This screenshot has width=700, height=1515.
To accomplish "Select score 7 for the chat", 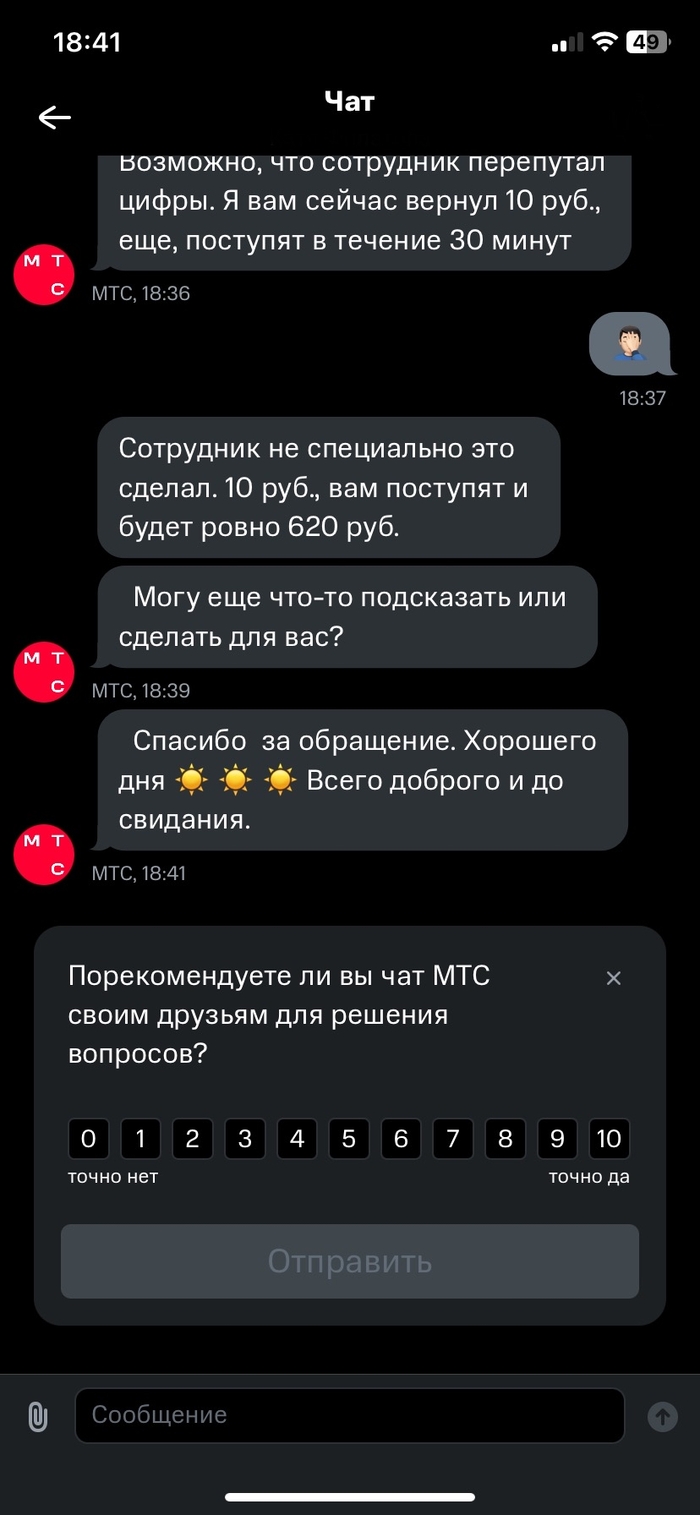I will (x=453, y=1139).
